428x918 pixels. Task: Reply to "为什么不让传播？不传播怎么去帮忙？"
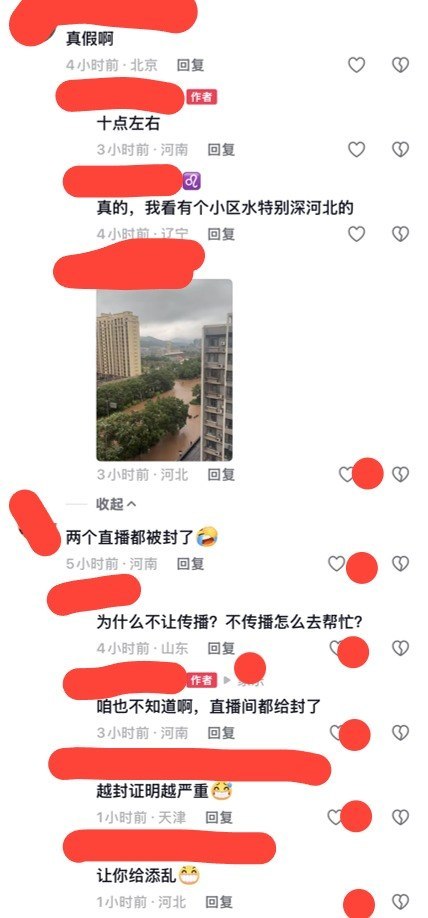221,648
